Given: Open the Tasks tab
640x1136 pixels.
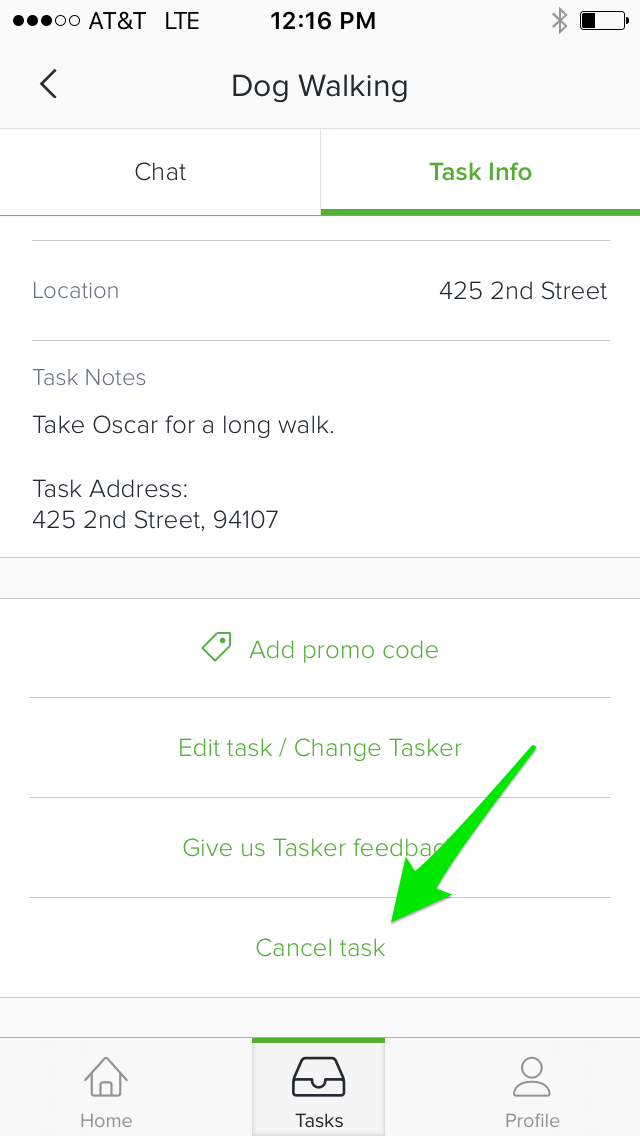Looking at the screenshot, I should point(319,1089).
